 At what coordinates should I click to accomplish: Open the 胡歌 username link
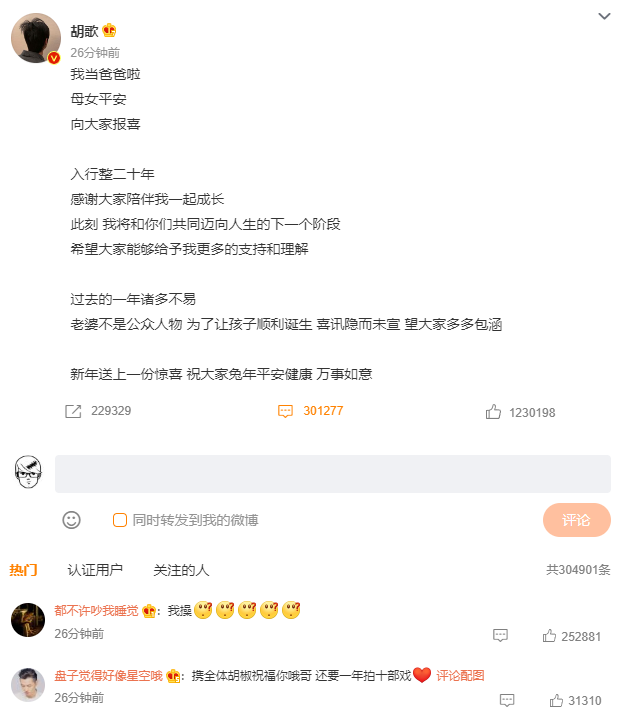[x=84, y=31]
